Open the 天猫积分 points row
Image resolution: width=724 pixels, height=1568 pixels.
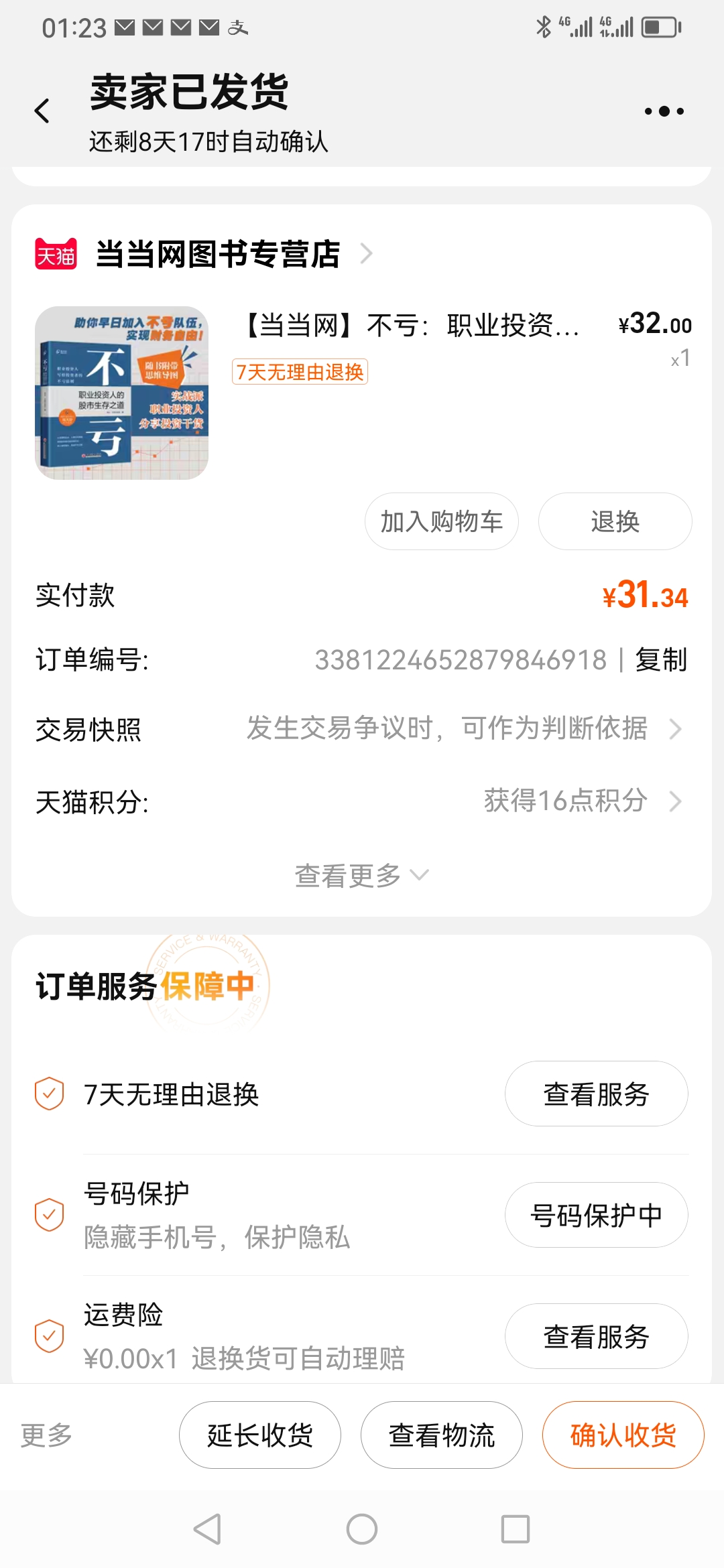coord(362,801)
